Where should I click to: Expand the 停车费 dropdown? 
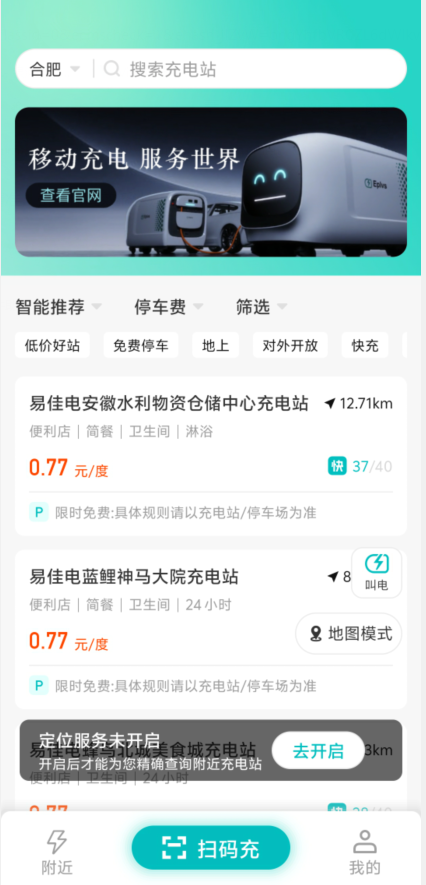tap(168, 307)
